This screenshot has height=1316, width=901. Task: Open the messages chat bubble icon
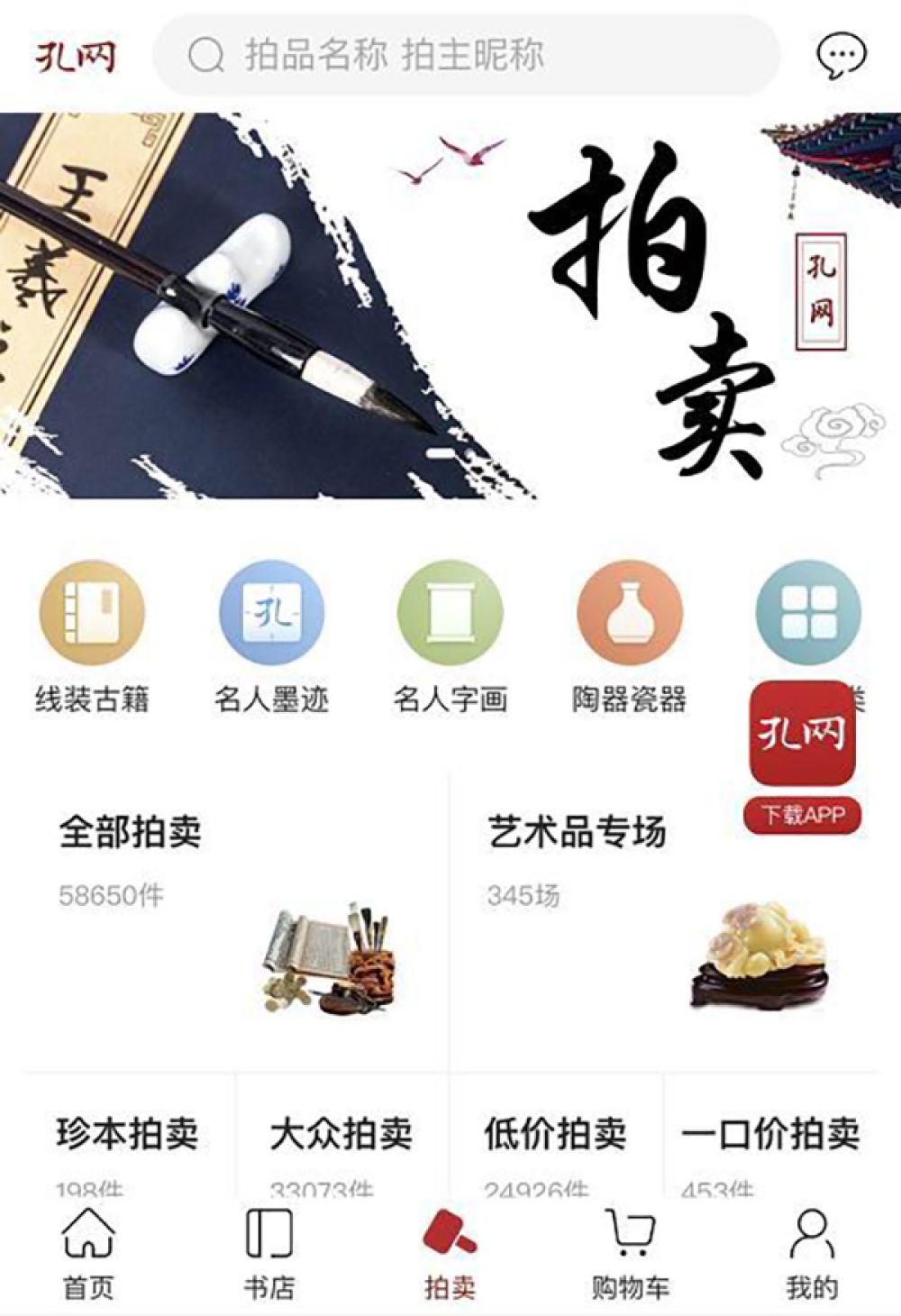pos(842,56)
